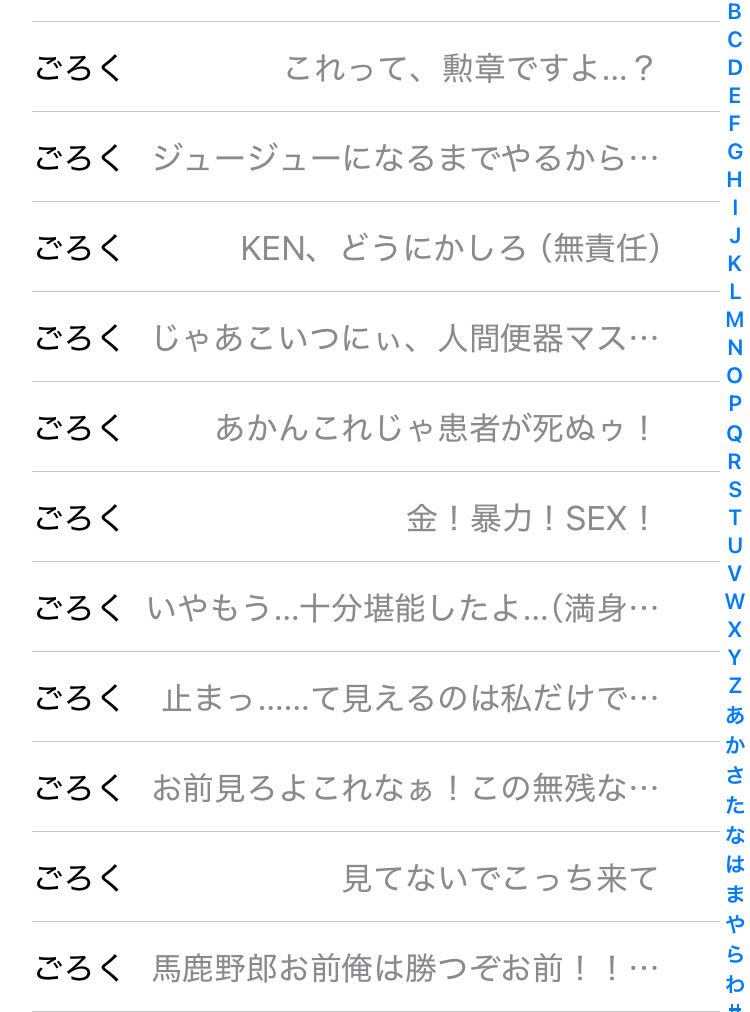Jump to section M in the index
This screenshot has width=750, height=1012.
(735, 320)
